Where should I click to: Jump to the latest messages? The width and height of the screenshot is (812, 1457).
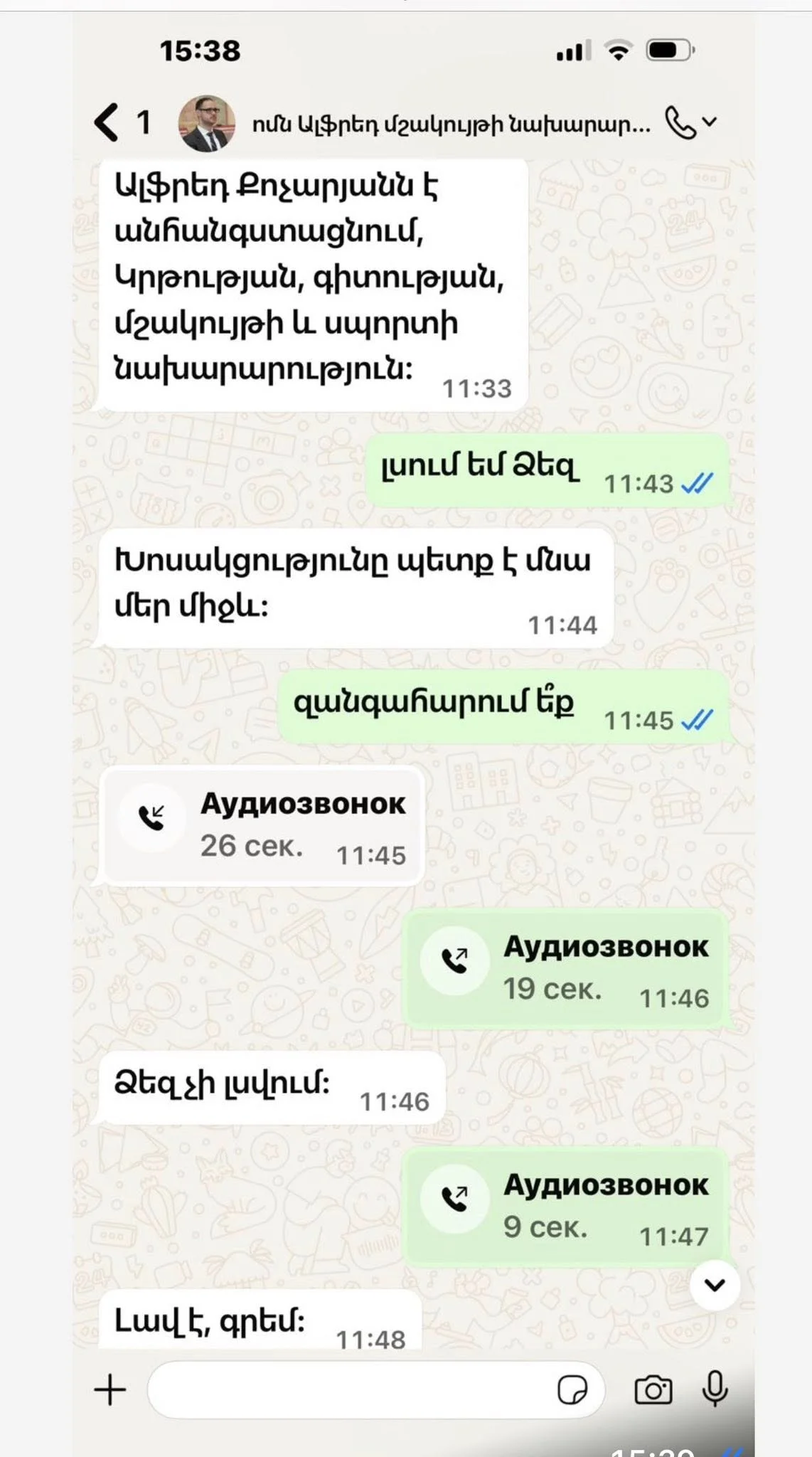(715, 1285)
